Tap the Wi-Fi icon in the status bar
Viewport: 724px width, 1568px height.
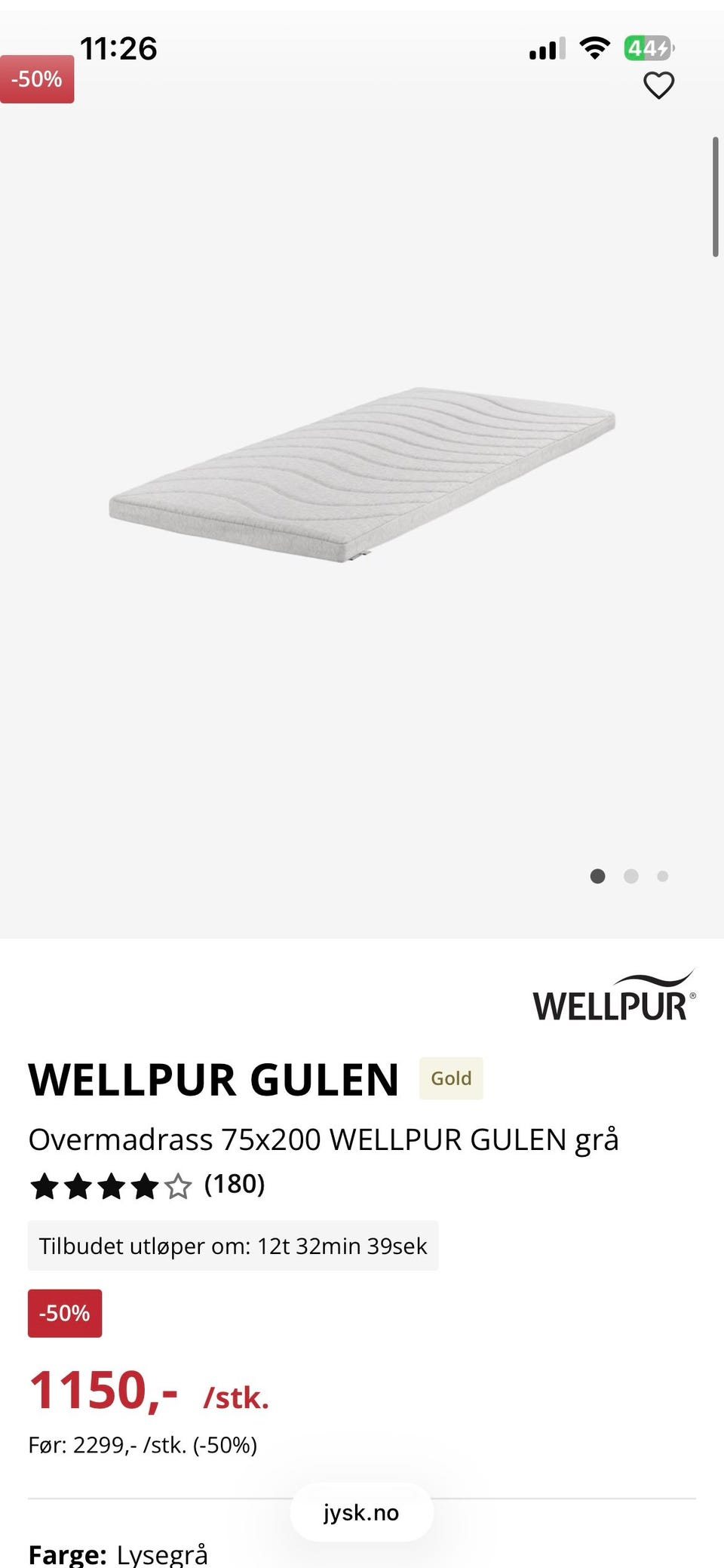595,47
